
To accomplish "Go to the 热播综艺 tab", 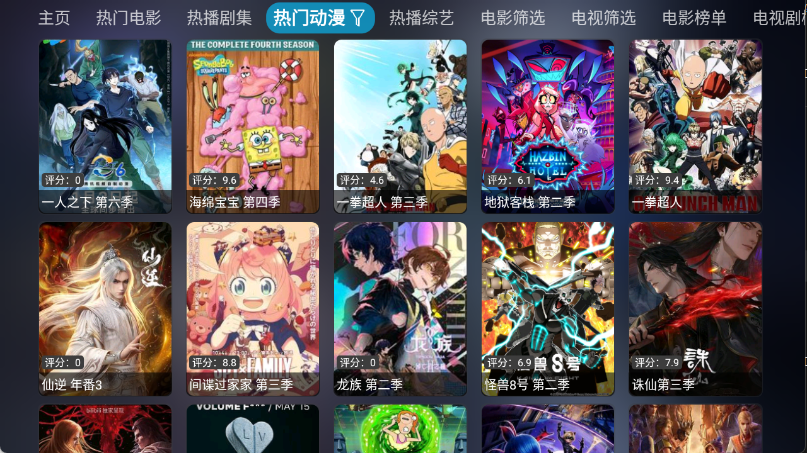I will [x=421, y=18].
